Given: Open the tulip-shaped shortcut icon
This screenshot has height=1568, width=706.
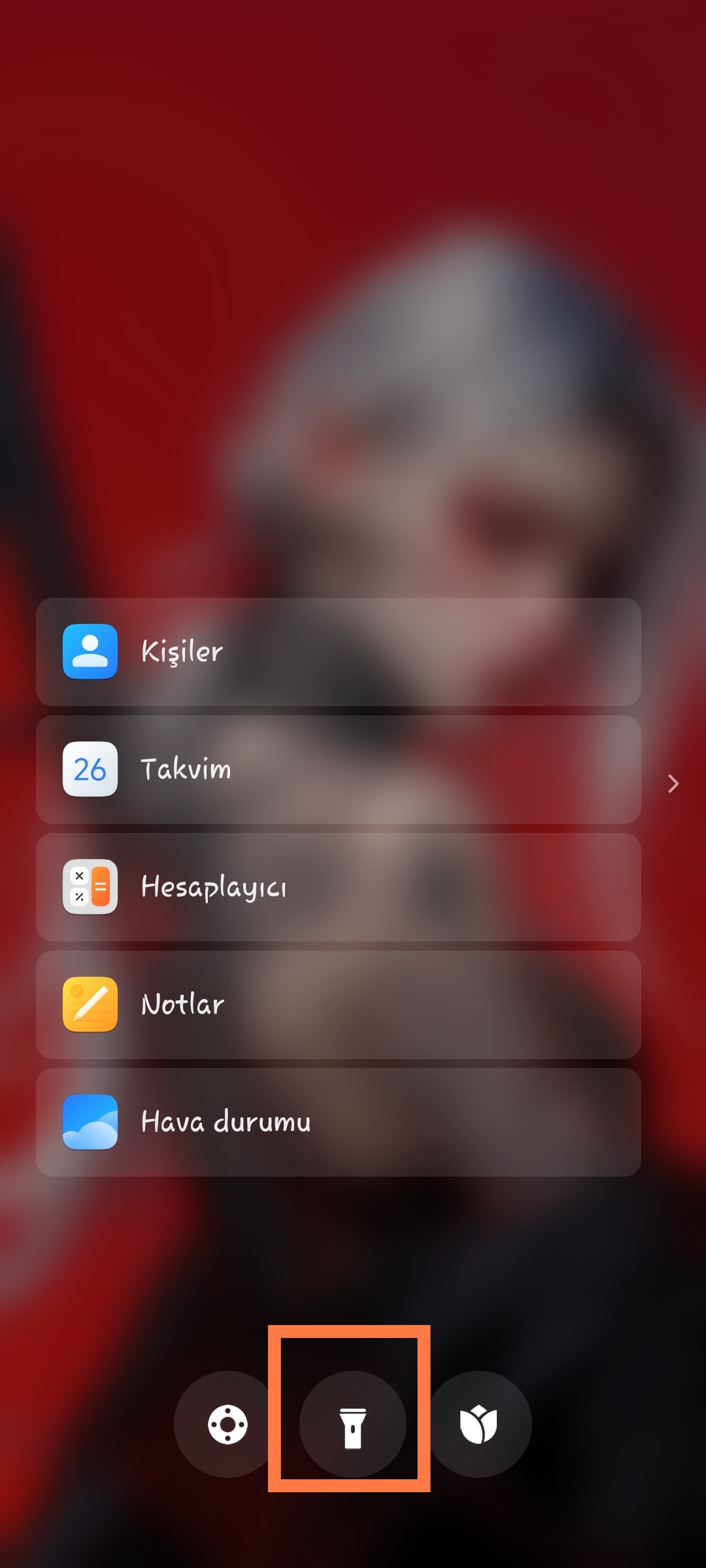Looking at the screenshot, I should tap(479, 1424).
